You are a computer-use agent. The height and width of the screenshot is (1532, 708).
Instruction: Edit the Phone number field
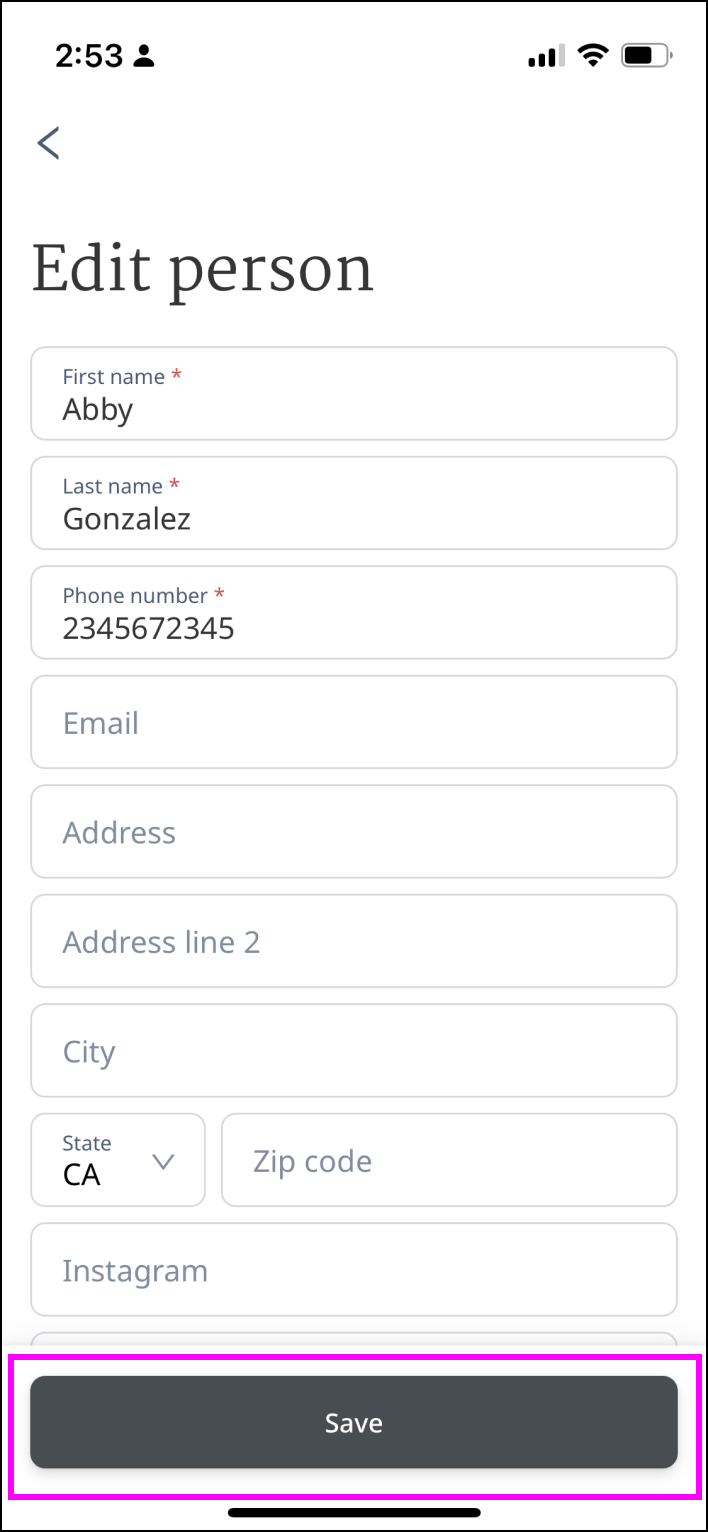tap(353, 613)
